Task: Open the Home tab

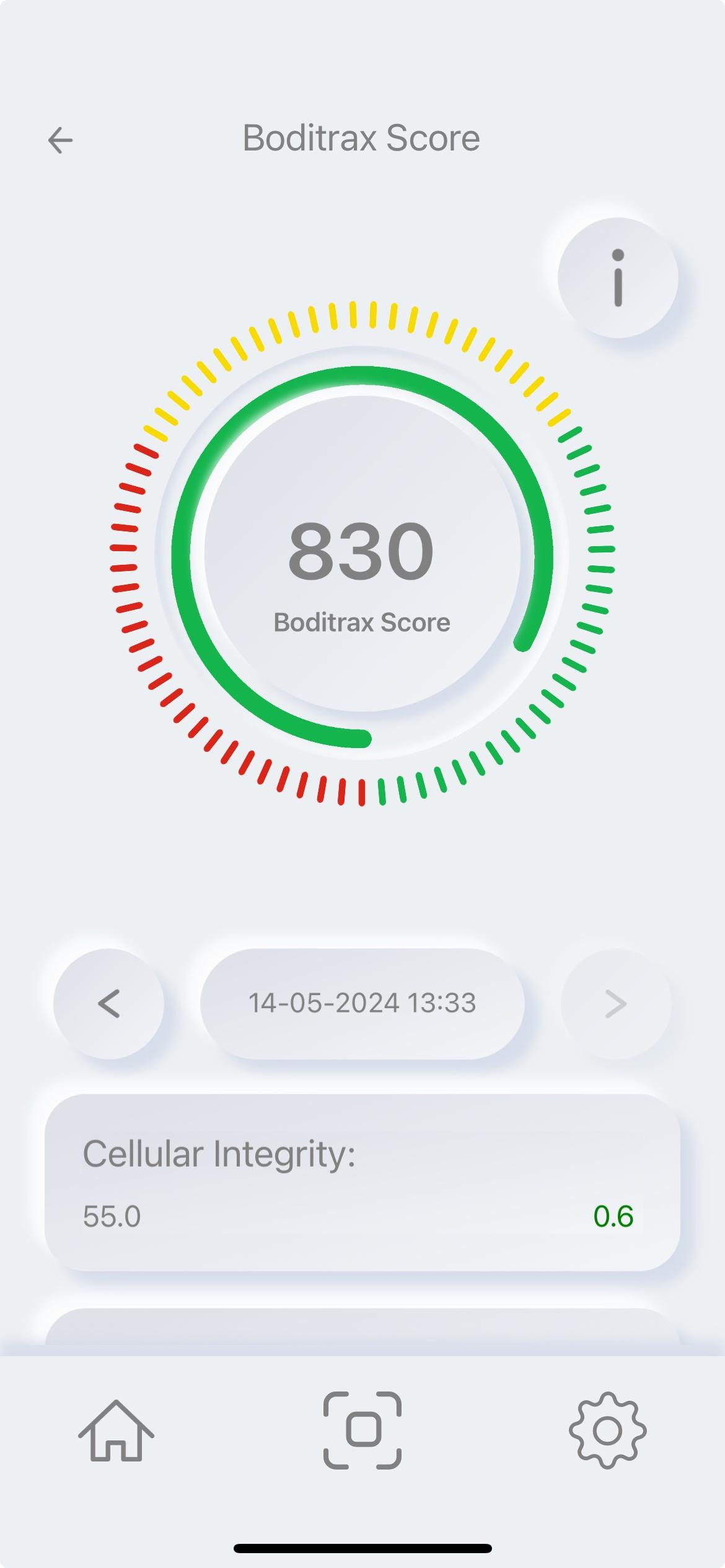Action: point(116,1431)
